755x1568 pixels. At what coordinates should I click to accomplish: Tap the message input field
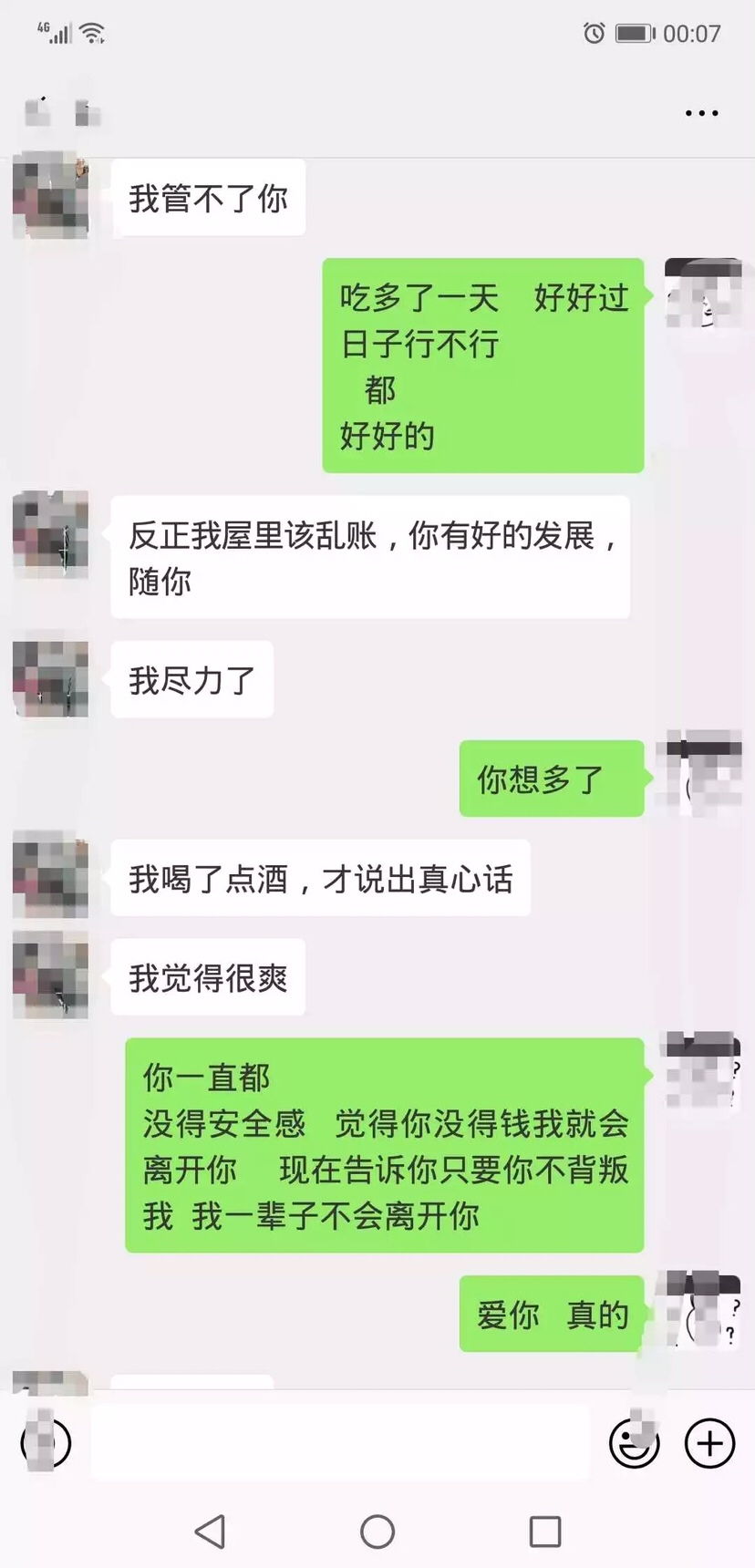click(339, 1443)
